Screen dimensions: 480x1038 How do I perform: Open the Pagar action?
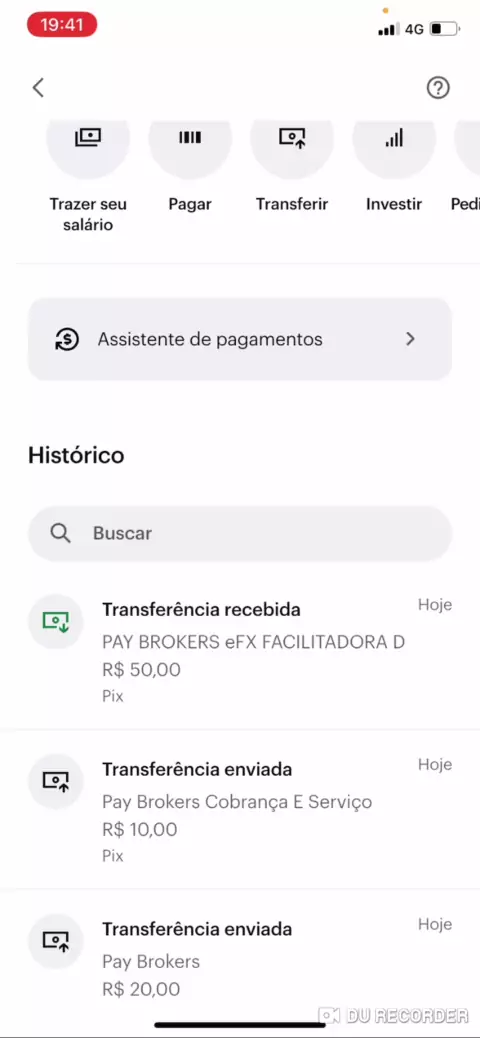point(190,165)
